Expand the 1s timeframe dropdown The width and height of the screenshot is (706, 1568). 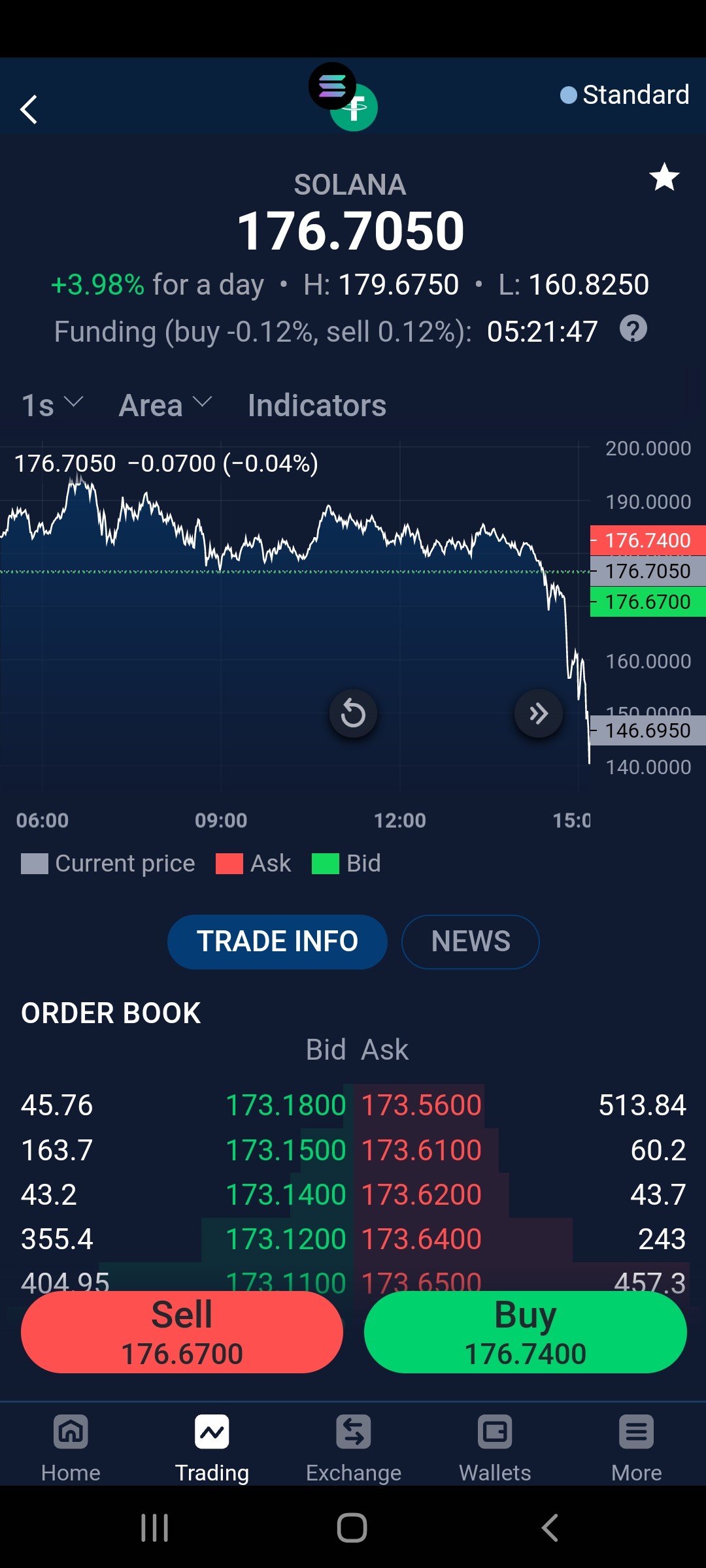(x=52, y=405)
